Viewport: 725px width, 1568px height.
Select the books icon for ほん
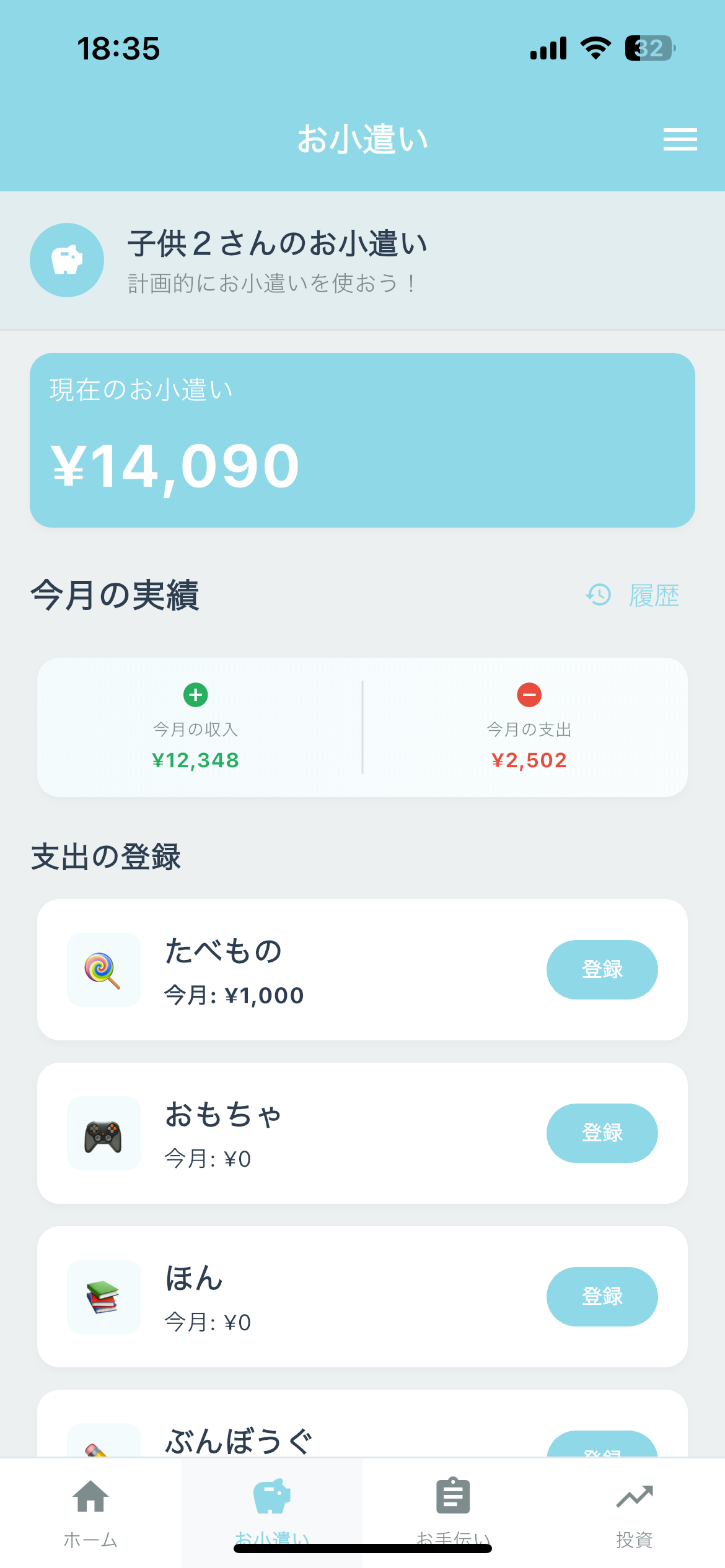103,1297
